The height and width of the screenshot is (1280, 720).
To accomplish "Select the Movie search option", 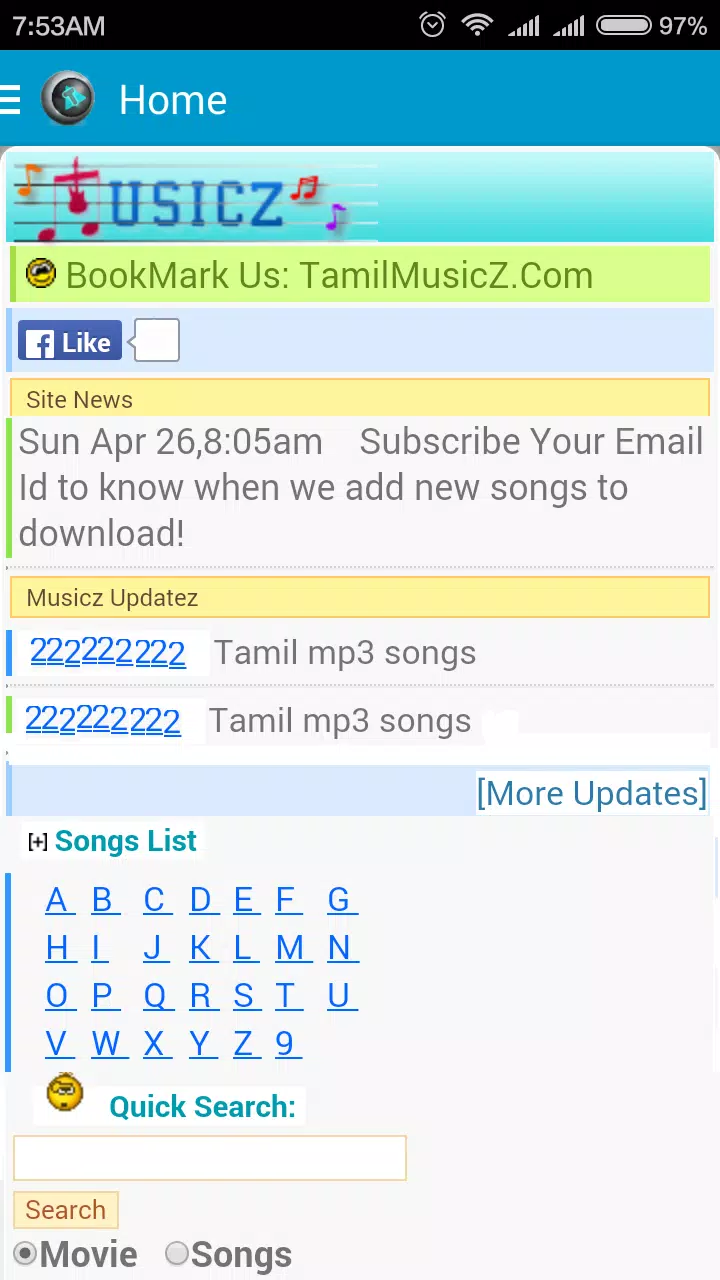I will point(25,1253).
